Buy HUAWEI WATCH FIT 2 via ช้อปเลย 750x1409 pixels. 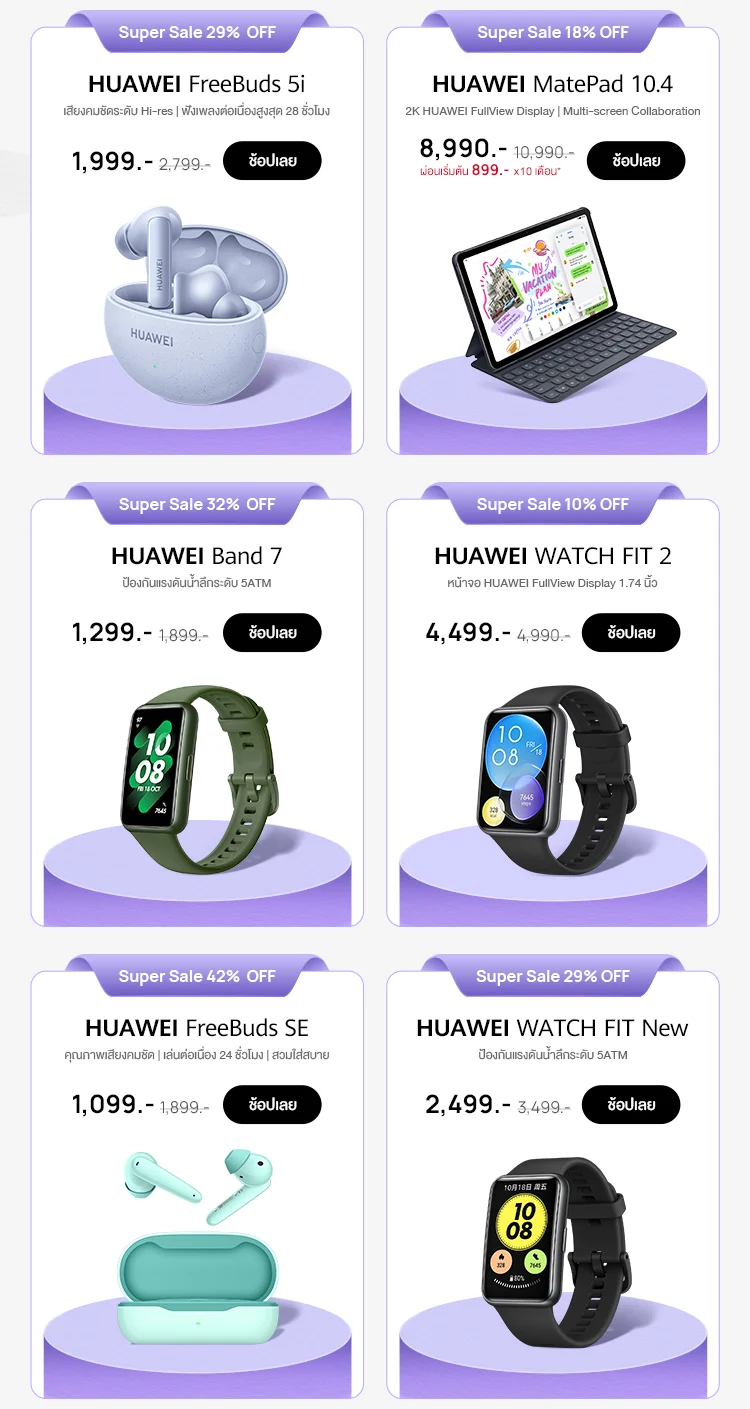(x=631, y=633)
